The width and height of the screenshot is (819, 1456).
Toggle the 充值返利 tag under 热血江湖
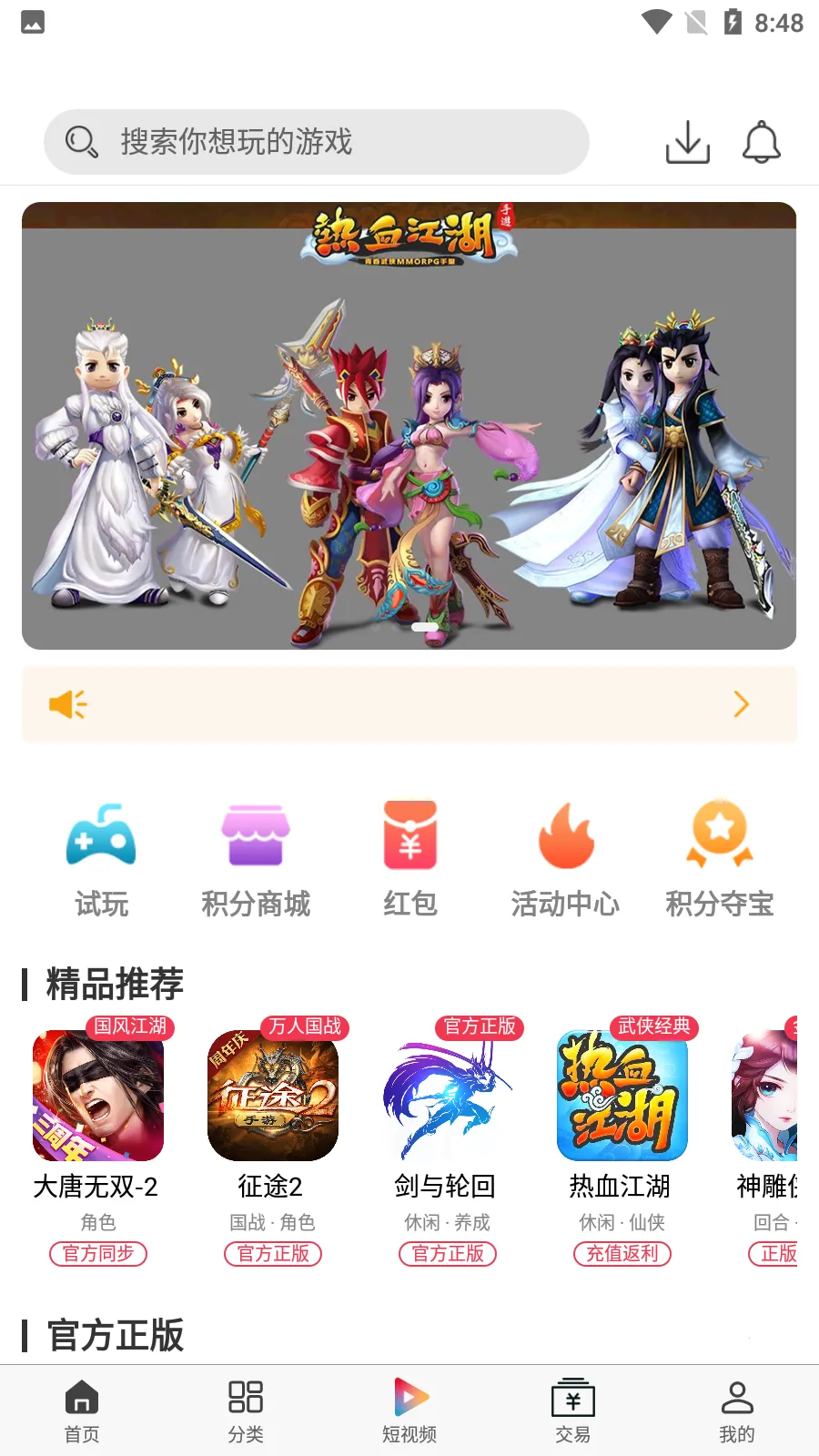[622, 1254]
